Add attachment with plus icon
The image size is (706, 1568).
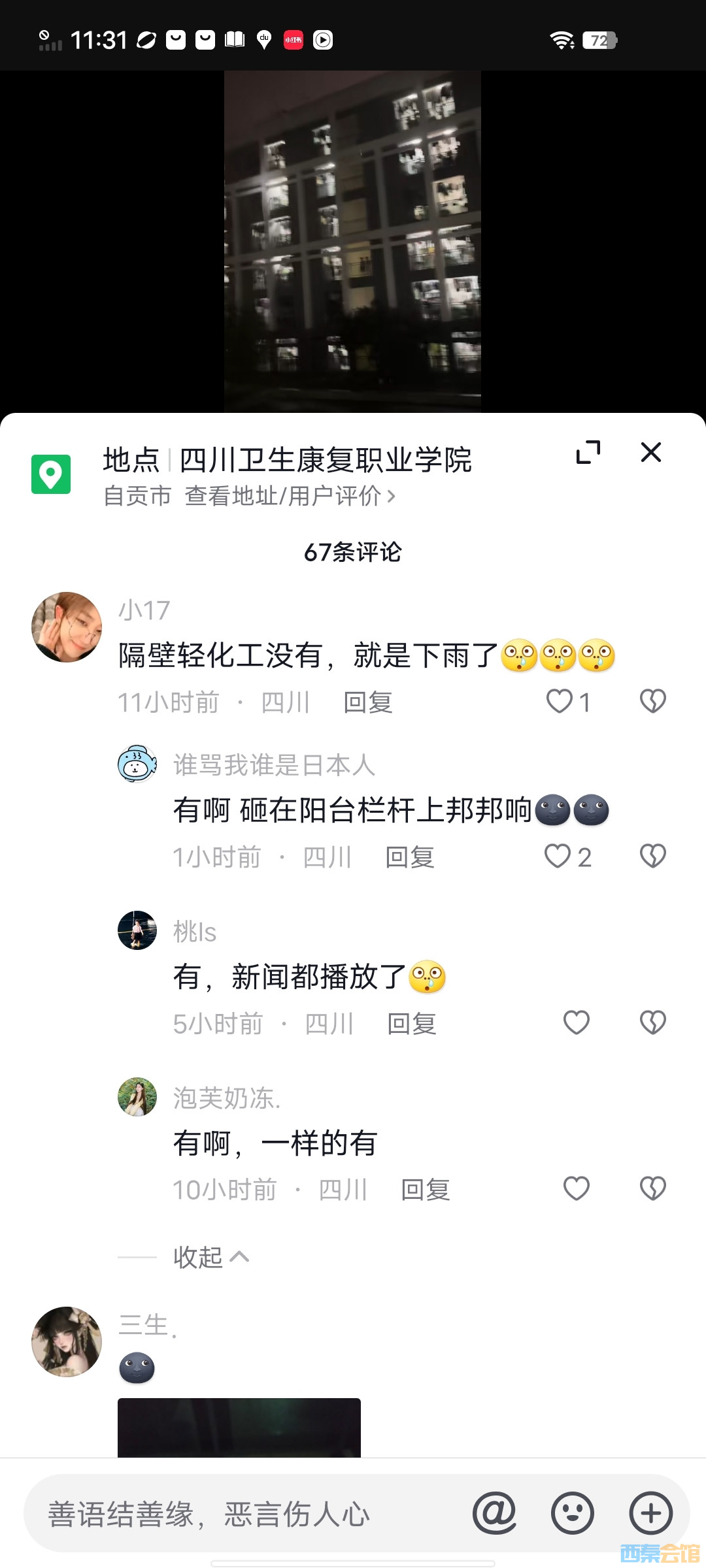[650, 1513]
